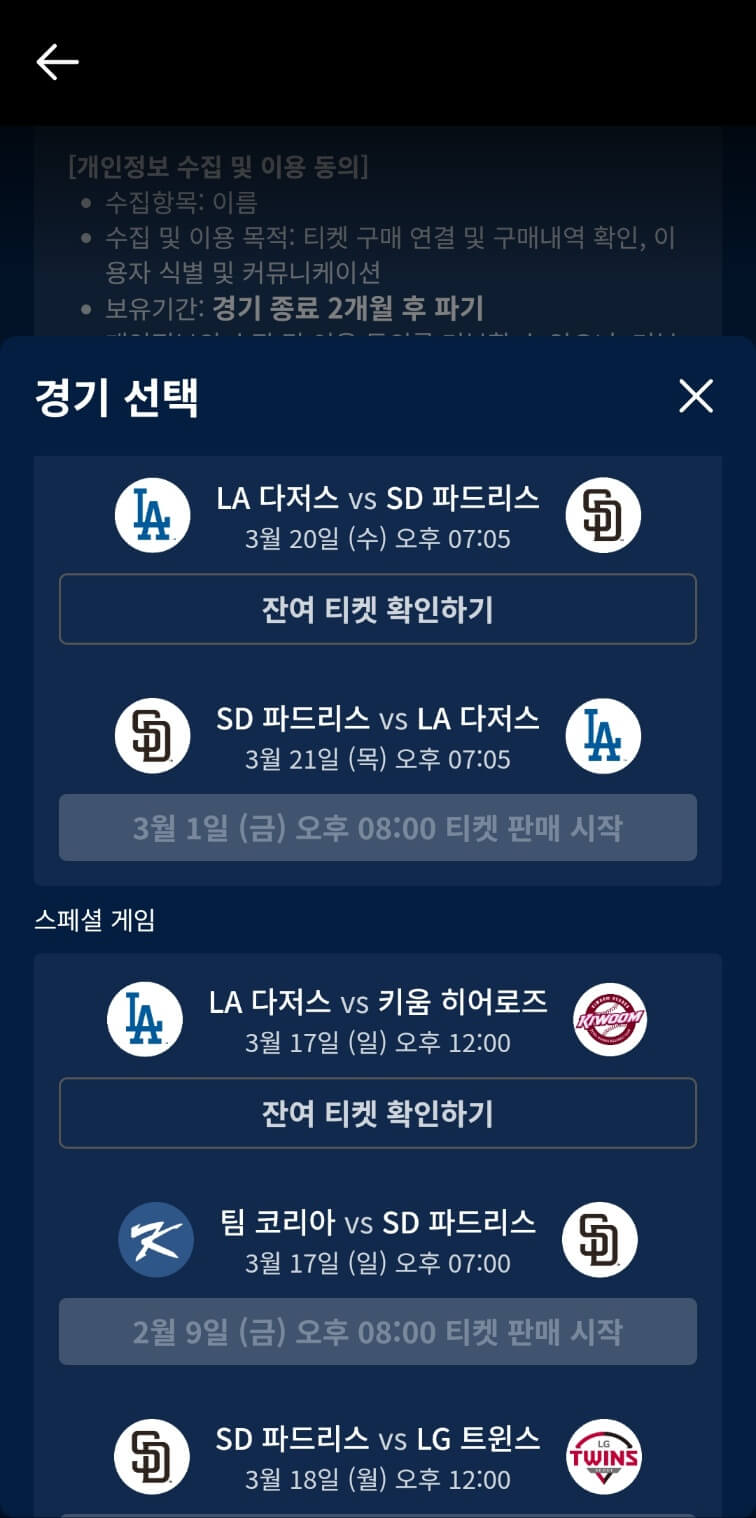Tap the back arrow at the top left

pos(57,61)
